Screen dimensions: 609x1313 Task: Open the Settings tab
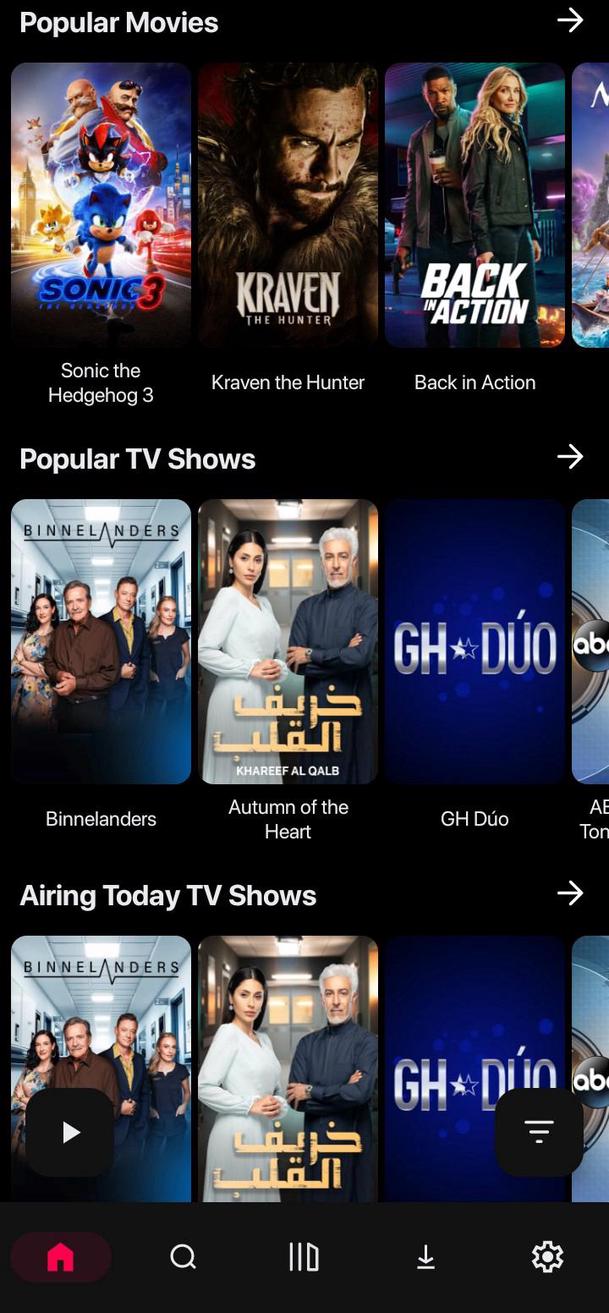547,1257
